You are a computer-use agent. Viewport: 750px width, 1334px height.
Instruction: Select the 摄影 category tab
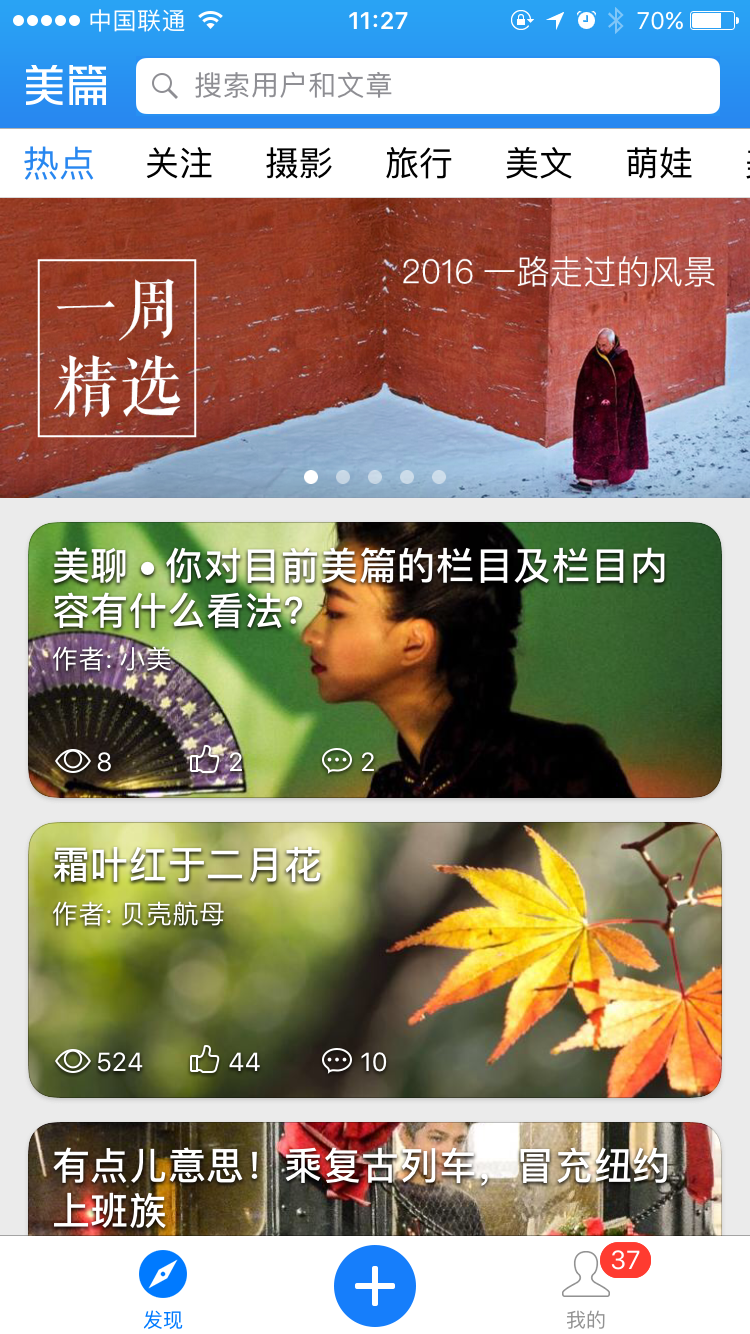click(x=299, y=164)
